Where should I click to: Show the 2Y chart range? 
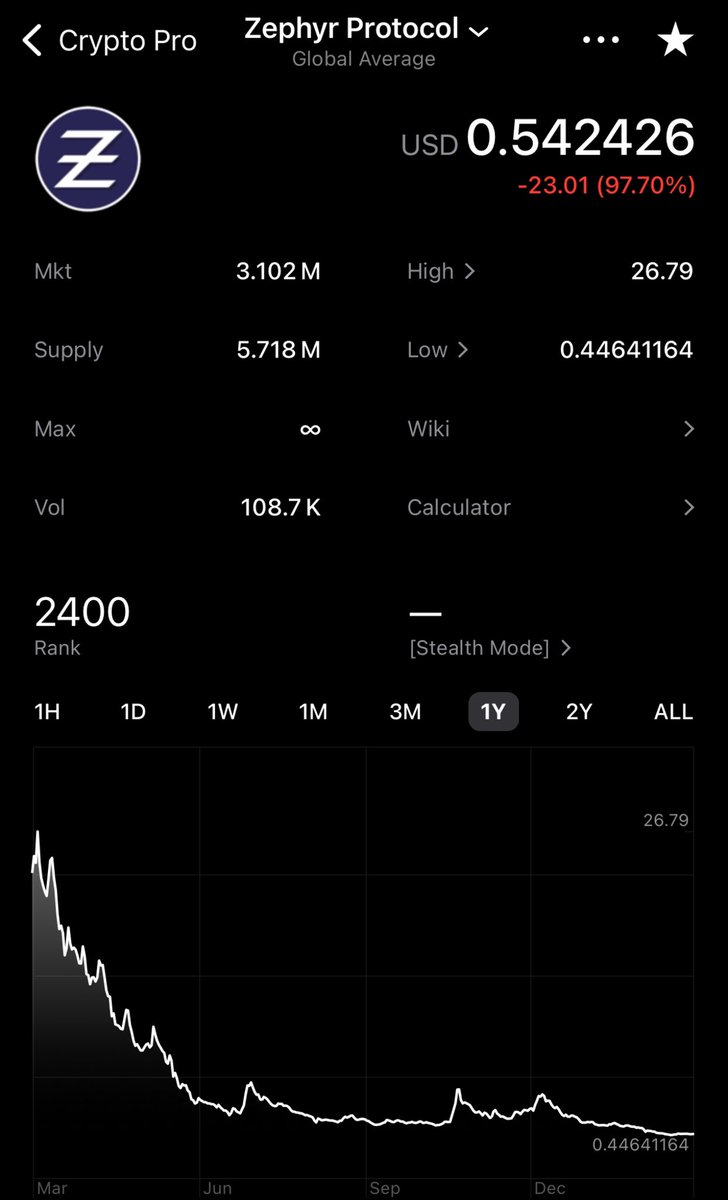[x=579, y=712]
